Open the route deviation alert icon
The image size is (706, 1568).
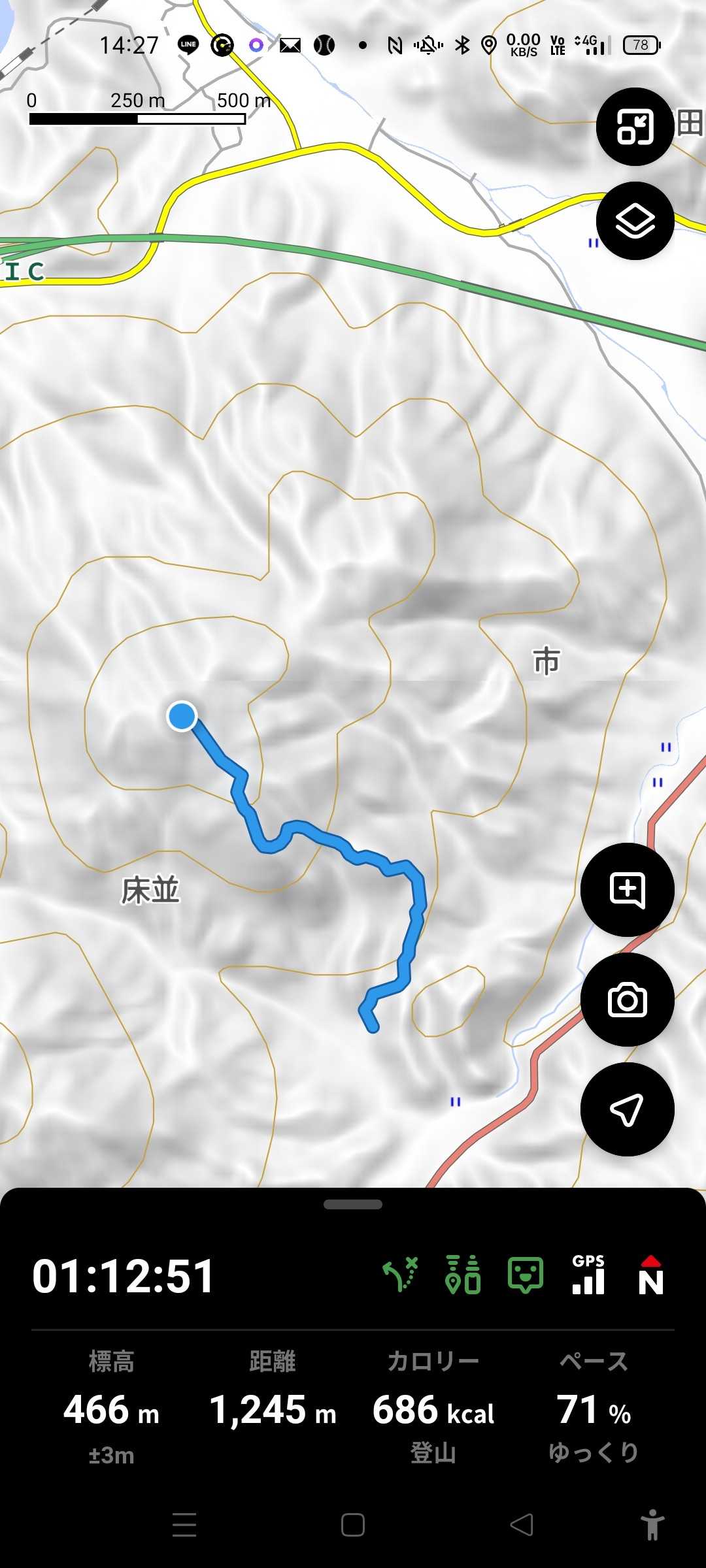(400, 1275)
